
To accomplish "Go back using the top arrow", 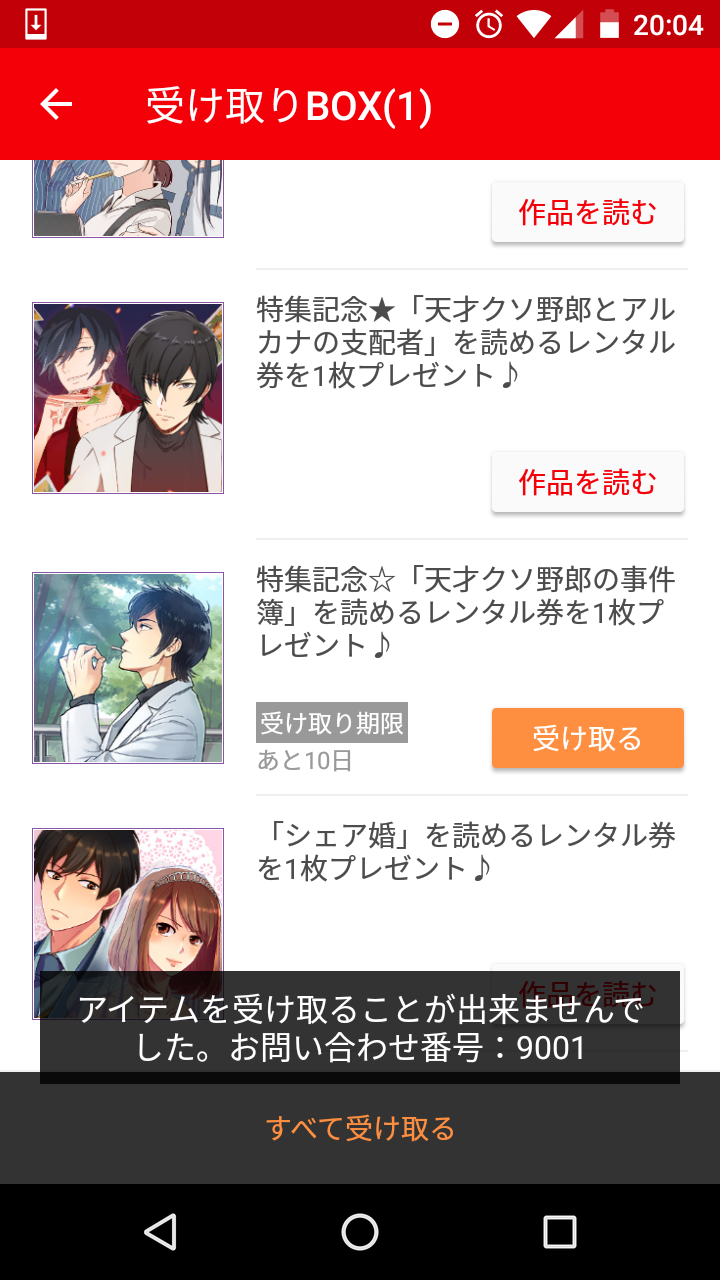I will pyautogui.click(x=56, y=104).
